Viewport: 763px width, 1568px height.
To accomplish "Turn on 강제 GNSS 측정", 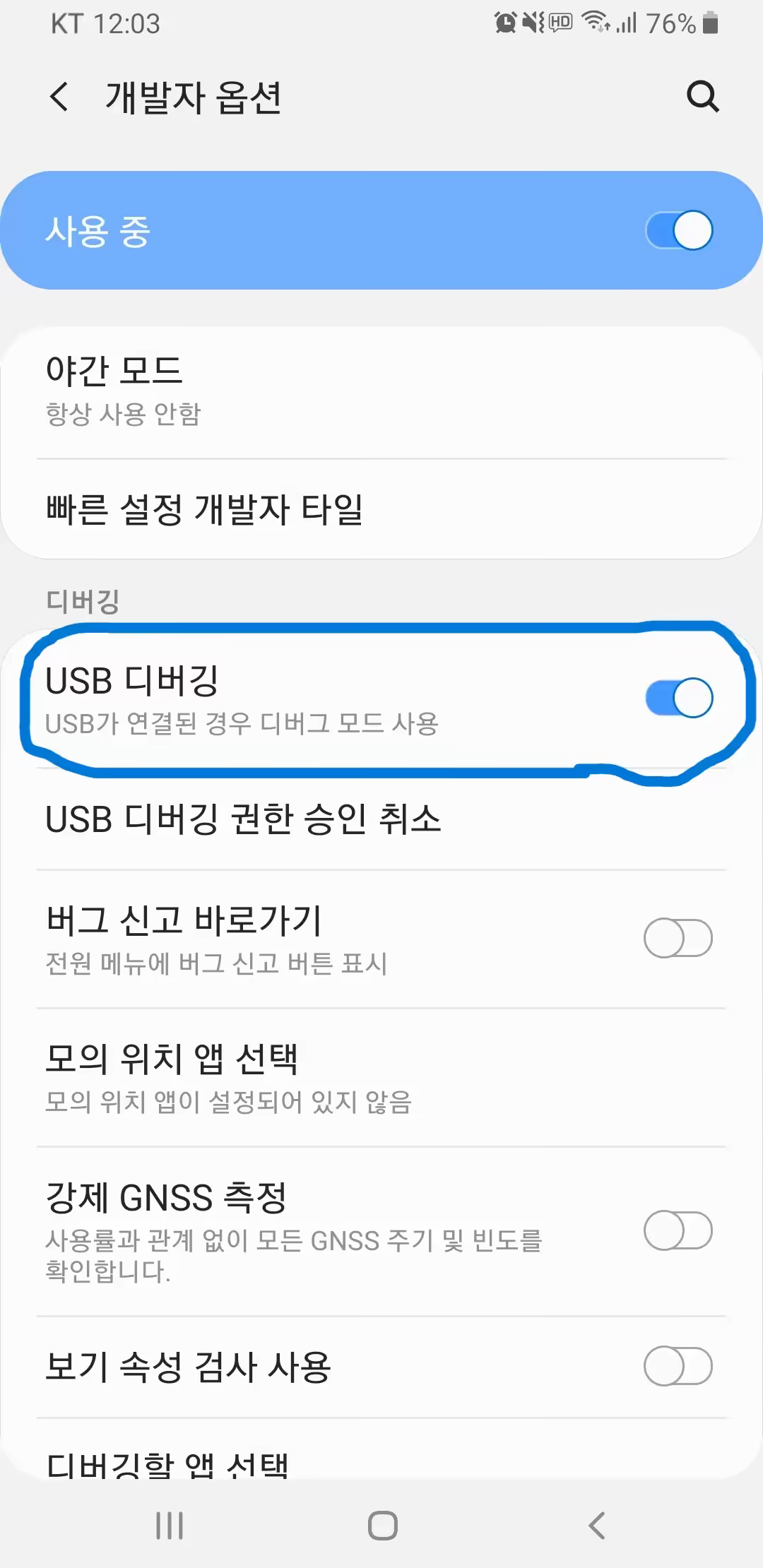I will (678, 1230).
